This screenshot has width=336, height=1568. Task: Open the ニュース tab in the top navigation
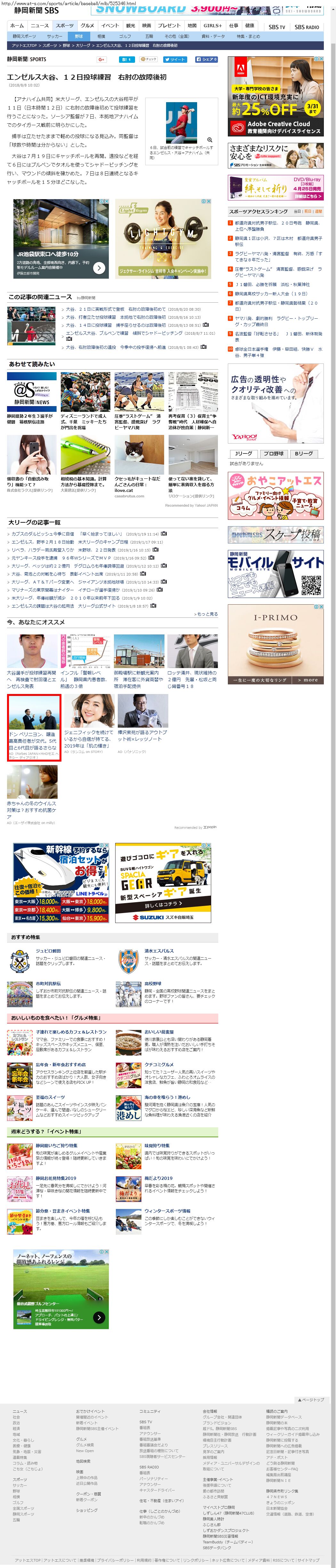click(x=40, y=26)
